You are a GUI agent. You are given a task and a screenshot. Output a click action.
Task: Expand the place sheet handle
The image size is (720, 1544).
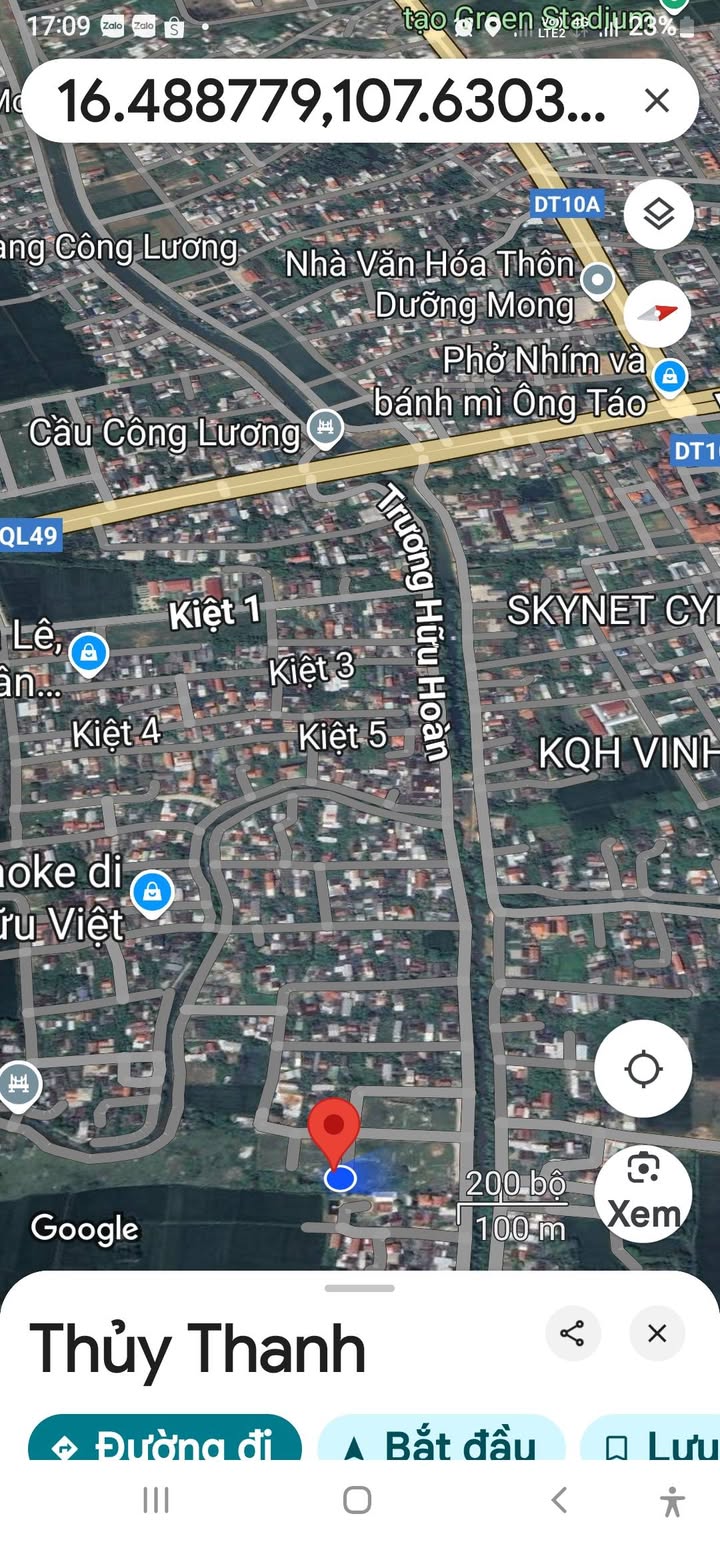(x=360, y=1288)
